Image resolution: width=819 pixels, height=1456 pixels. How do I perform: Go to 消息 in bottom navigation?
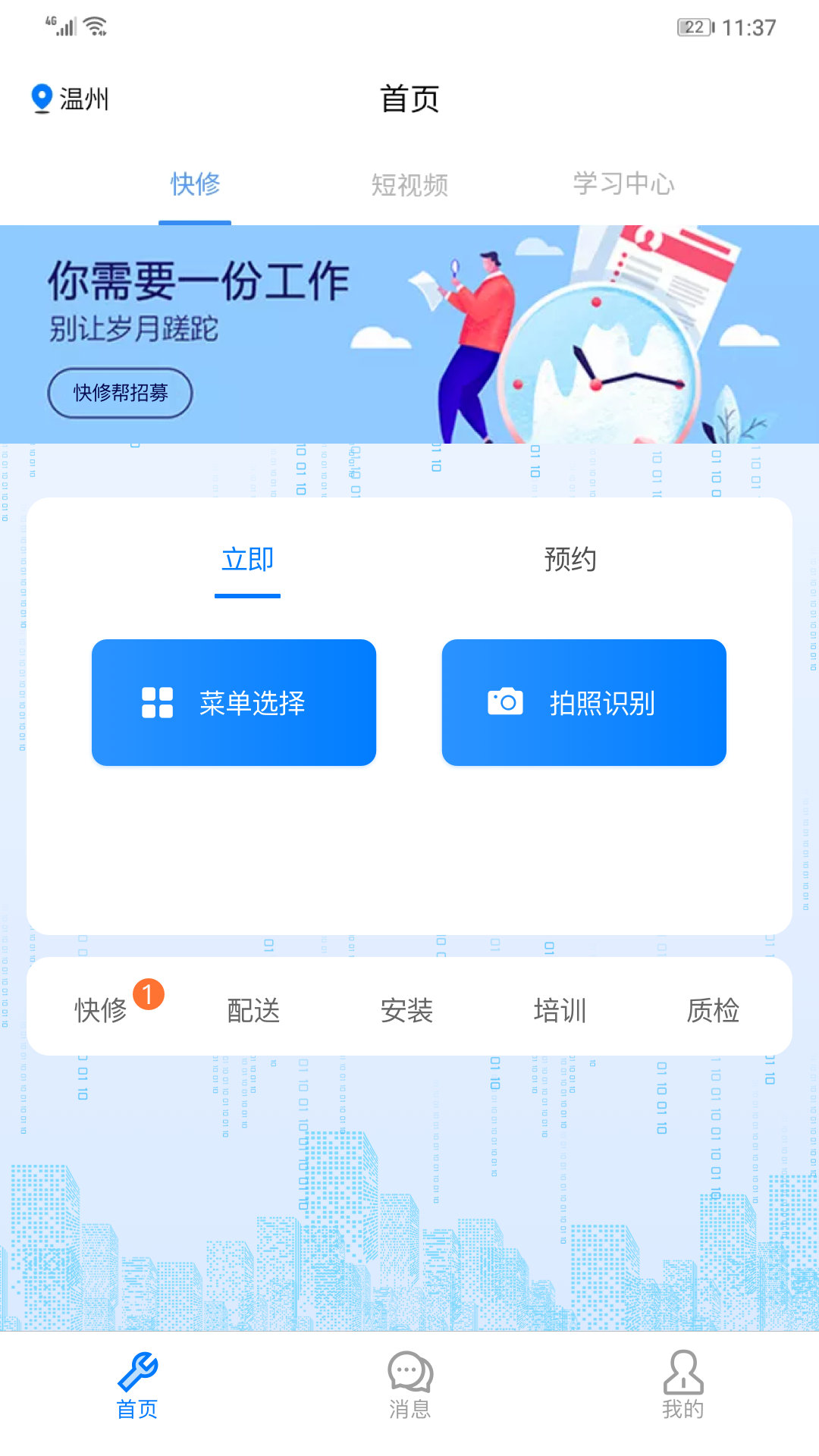click(x=409, y=1385)
